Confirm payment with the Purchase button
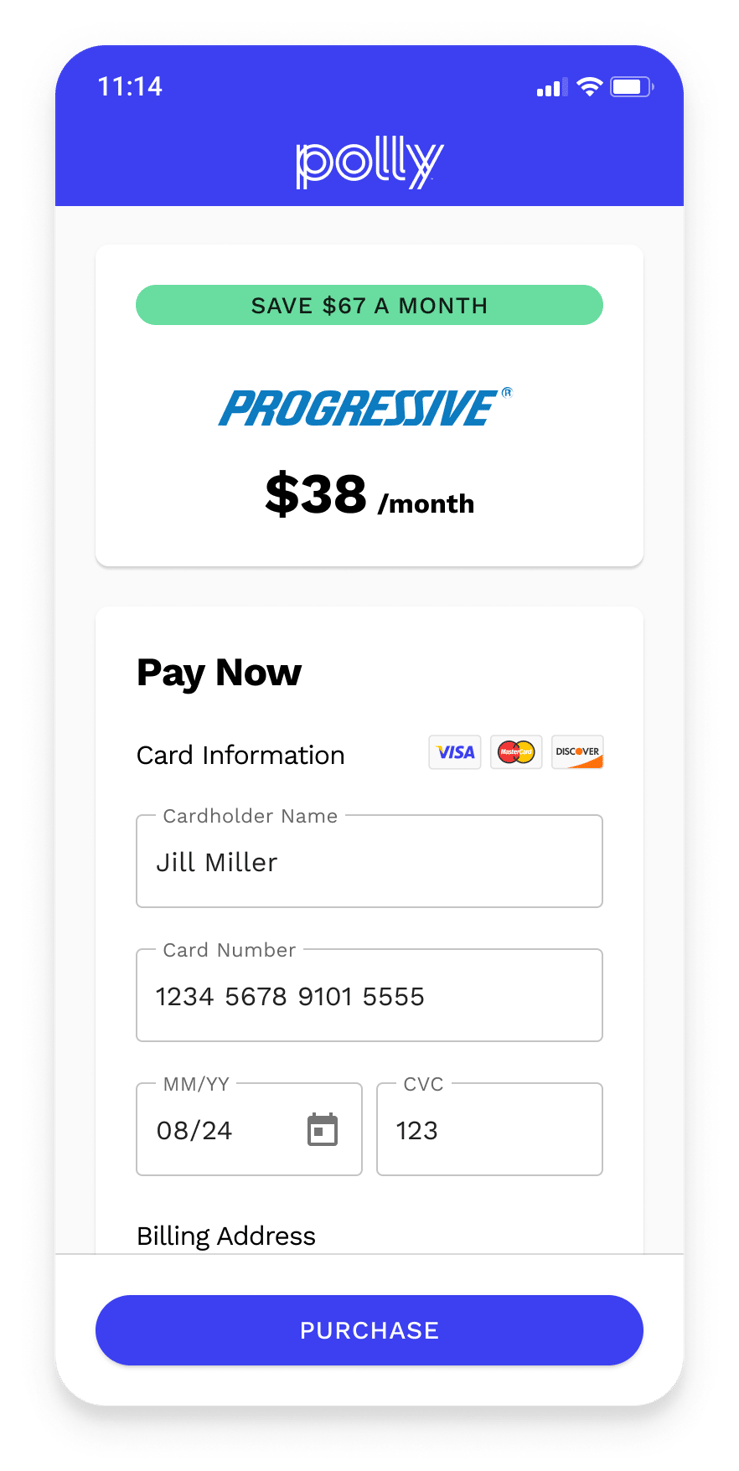Image resolution: width=739 pixels, height=1471 pixels. coord(369,1330)
